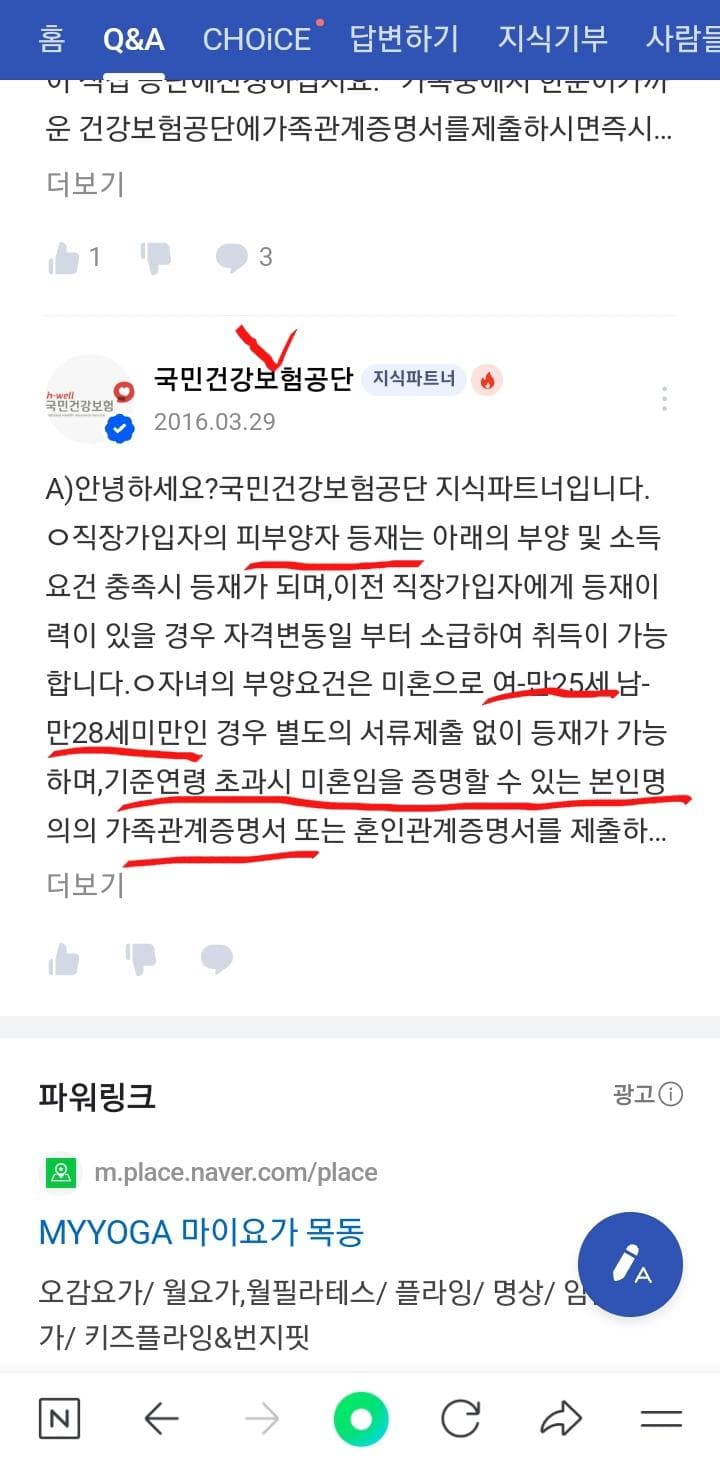Reload the current page
The height and width of the screenshot is (1465, 720).
click(461, 1419)
